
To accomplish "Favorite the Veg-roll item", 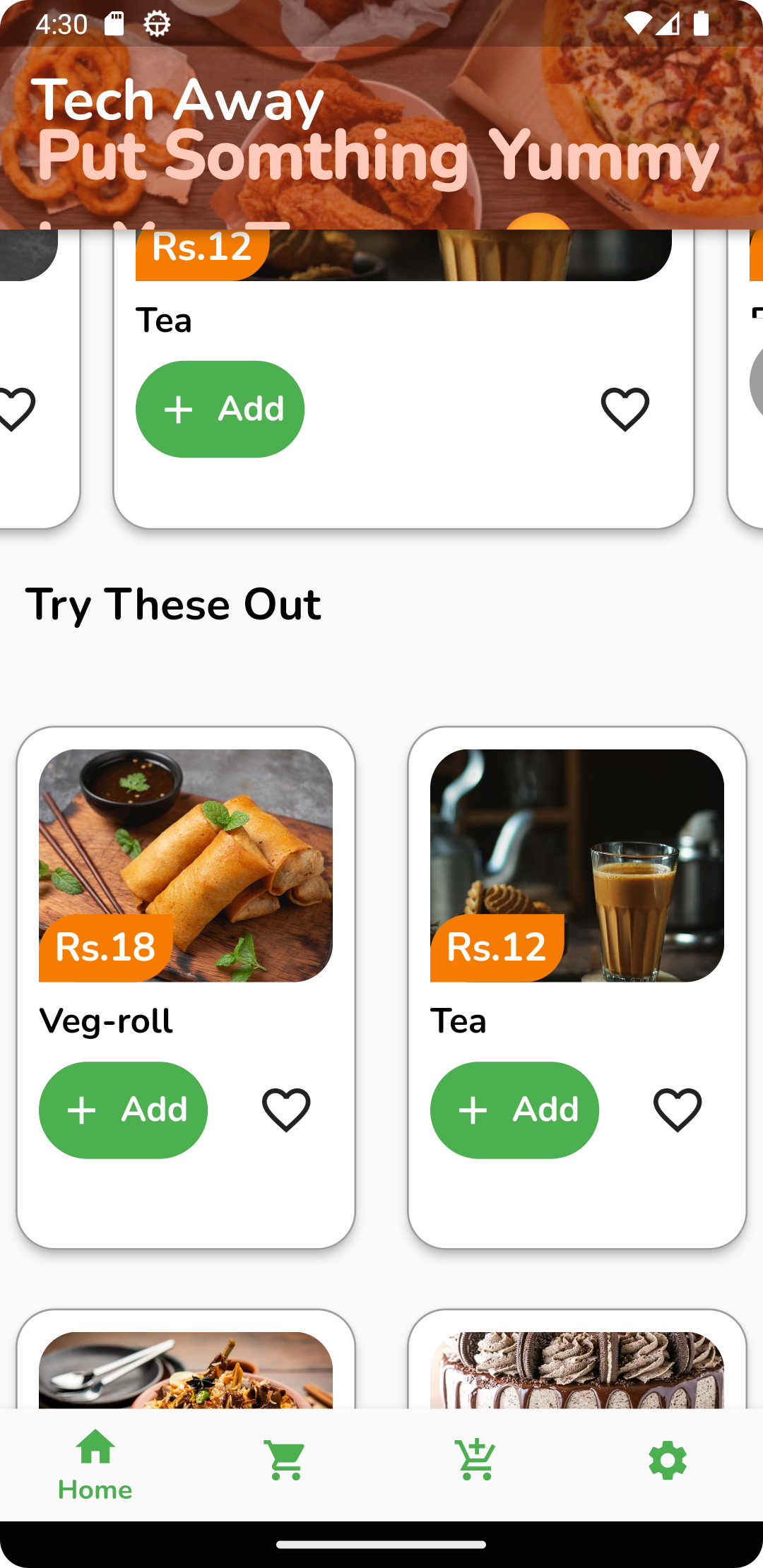I will coord(286,1110).
